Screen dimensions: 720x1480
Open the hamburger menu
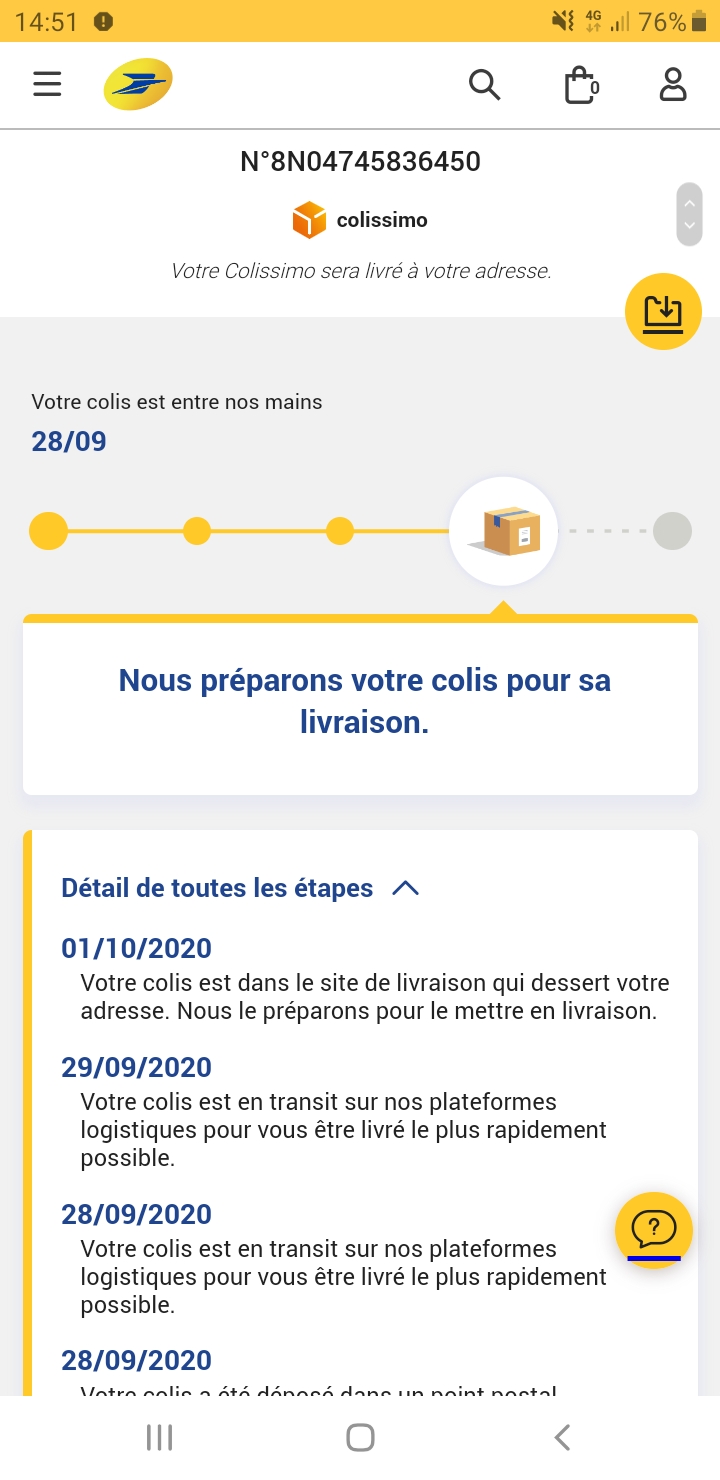(47, 84)
